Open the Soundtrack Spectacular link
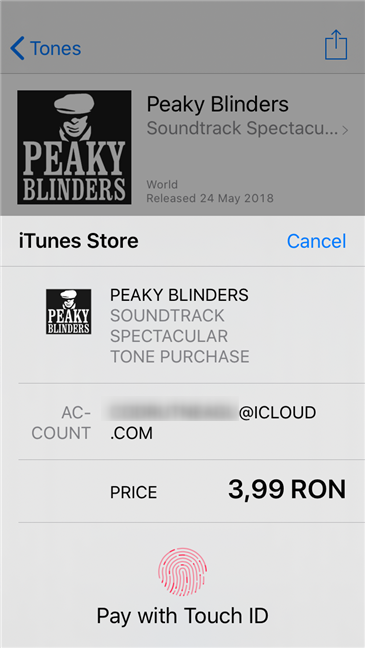The image size is (365, 648). click(247, 129)
